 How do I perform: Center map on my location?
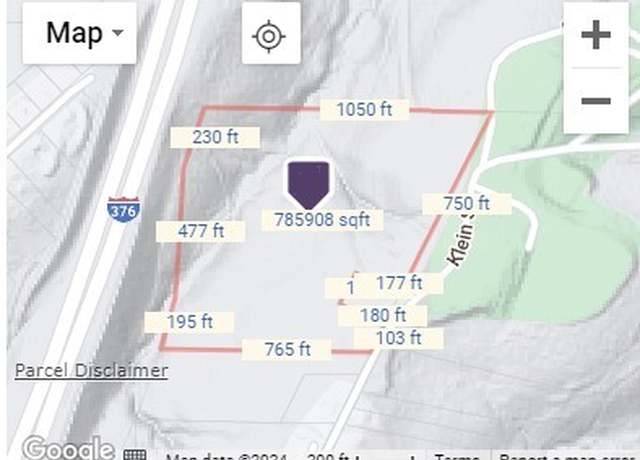(x=269, y=37)
